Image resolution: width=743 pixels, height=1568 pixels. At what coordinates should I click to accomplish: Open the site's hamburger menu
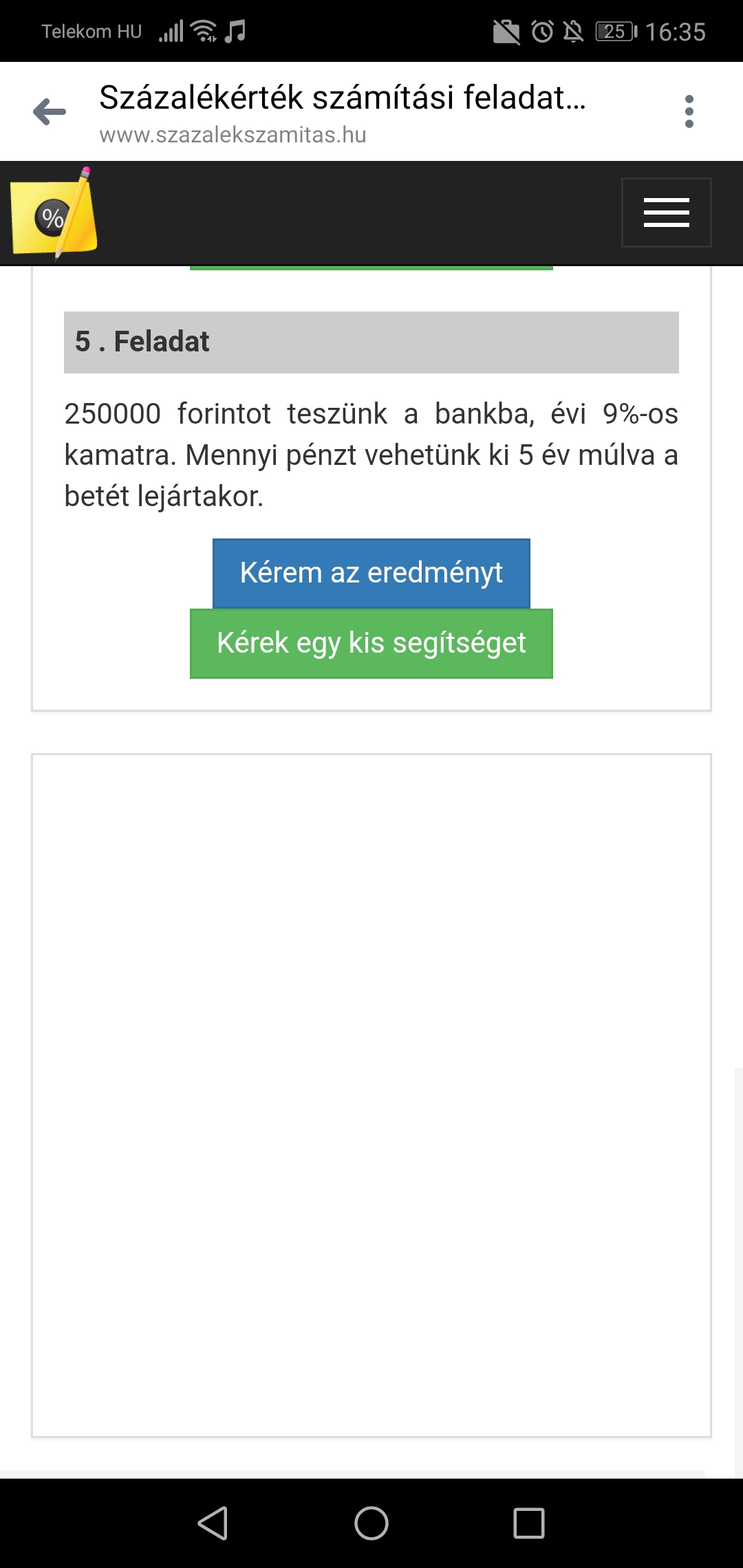pos(666,213)
